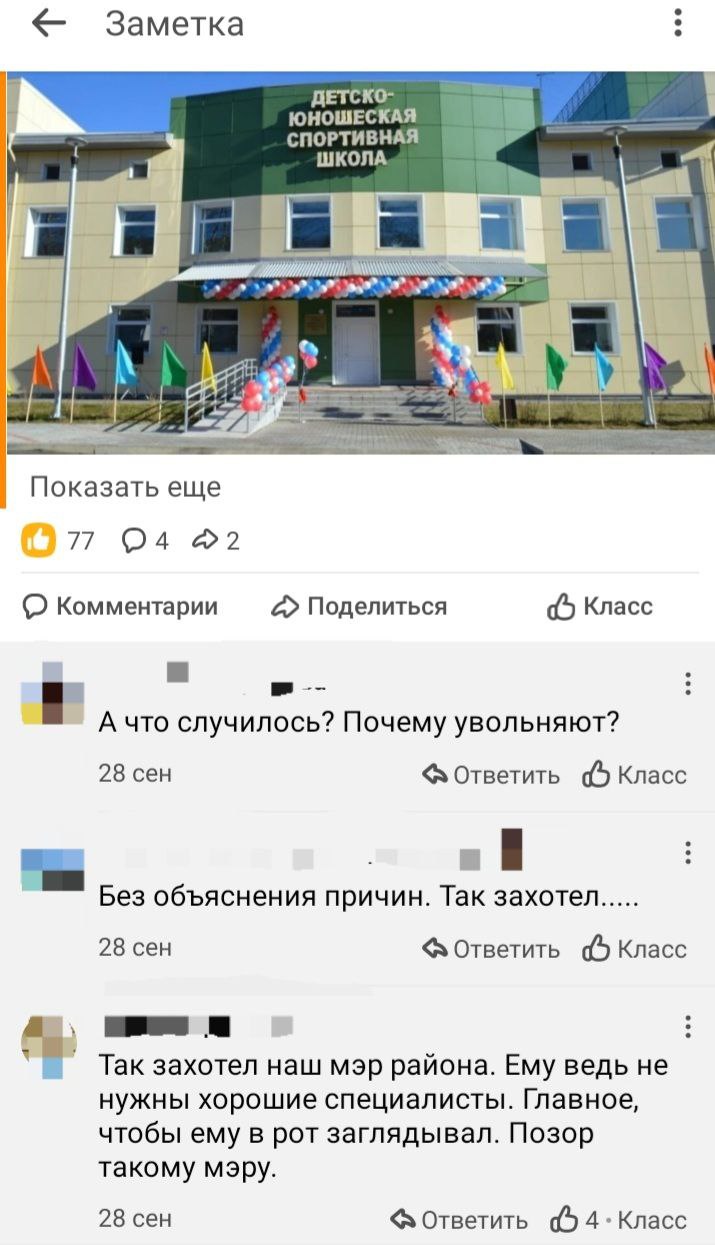Open the overflow menu in the top bar
This screenshot has width=715, height=1245.
pos(678,23)
